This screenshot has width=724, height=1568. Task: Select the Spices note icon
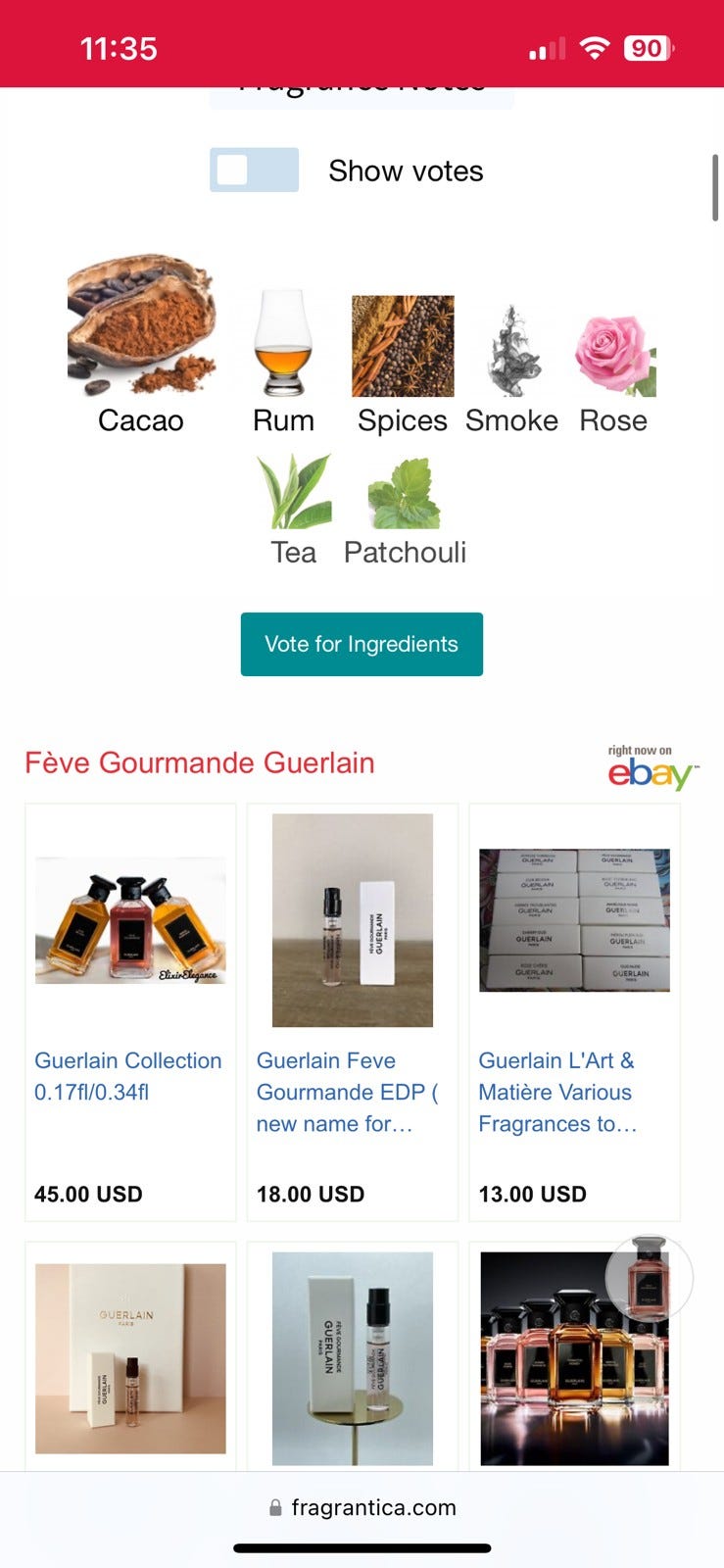[x=403, y=346]
